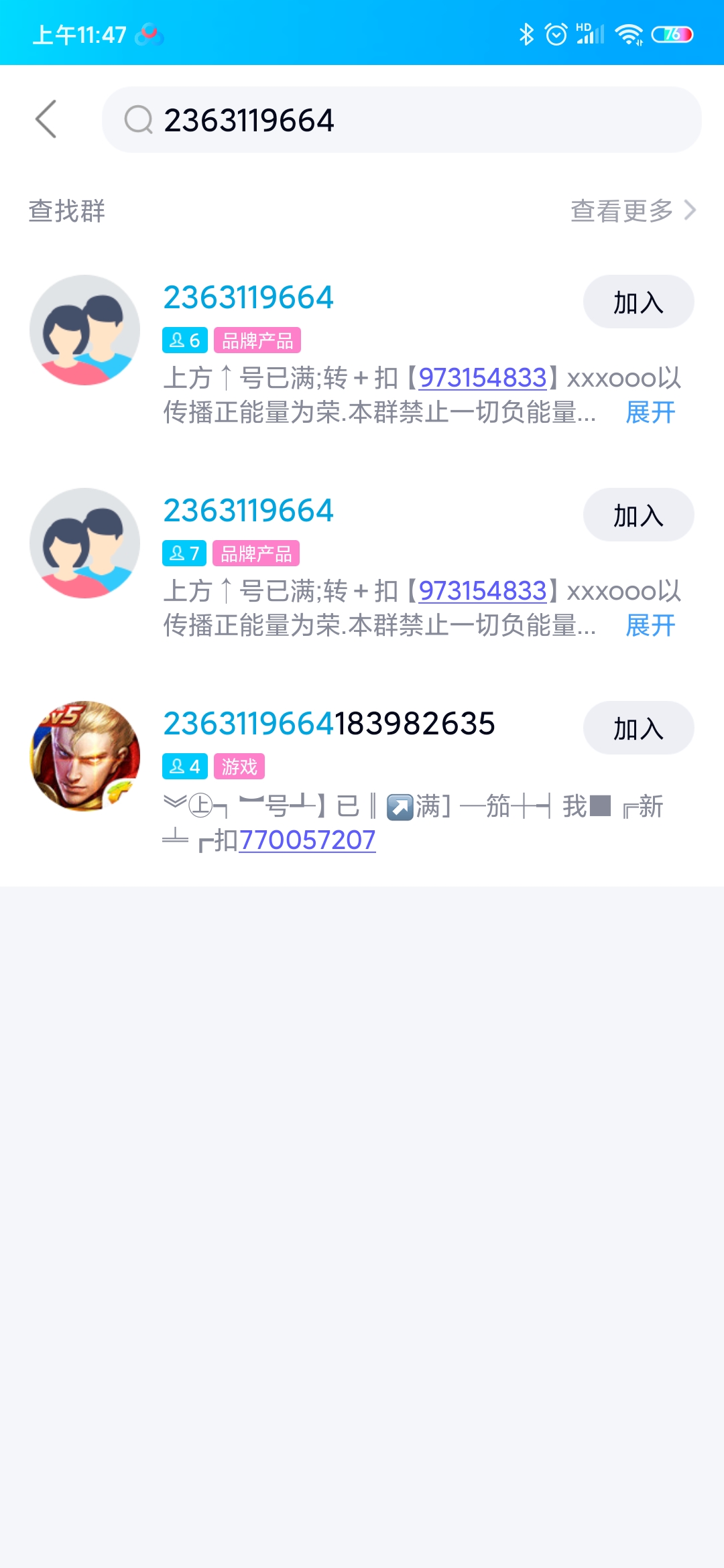The image size is (724, 1568).
Task: View the 7-member group 2363119664 details
Action: tap(248, 511)
